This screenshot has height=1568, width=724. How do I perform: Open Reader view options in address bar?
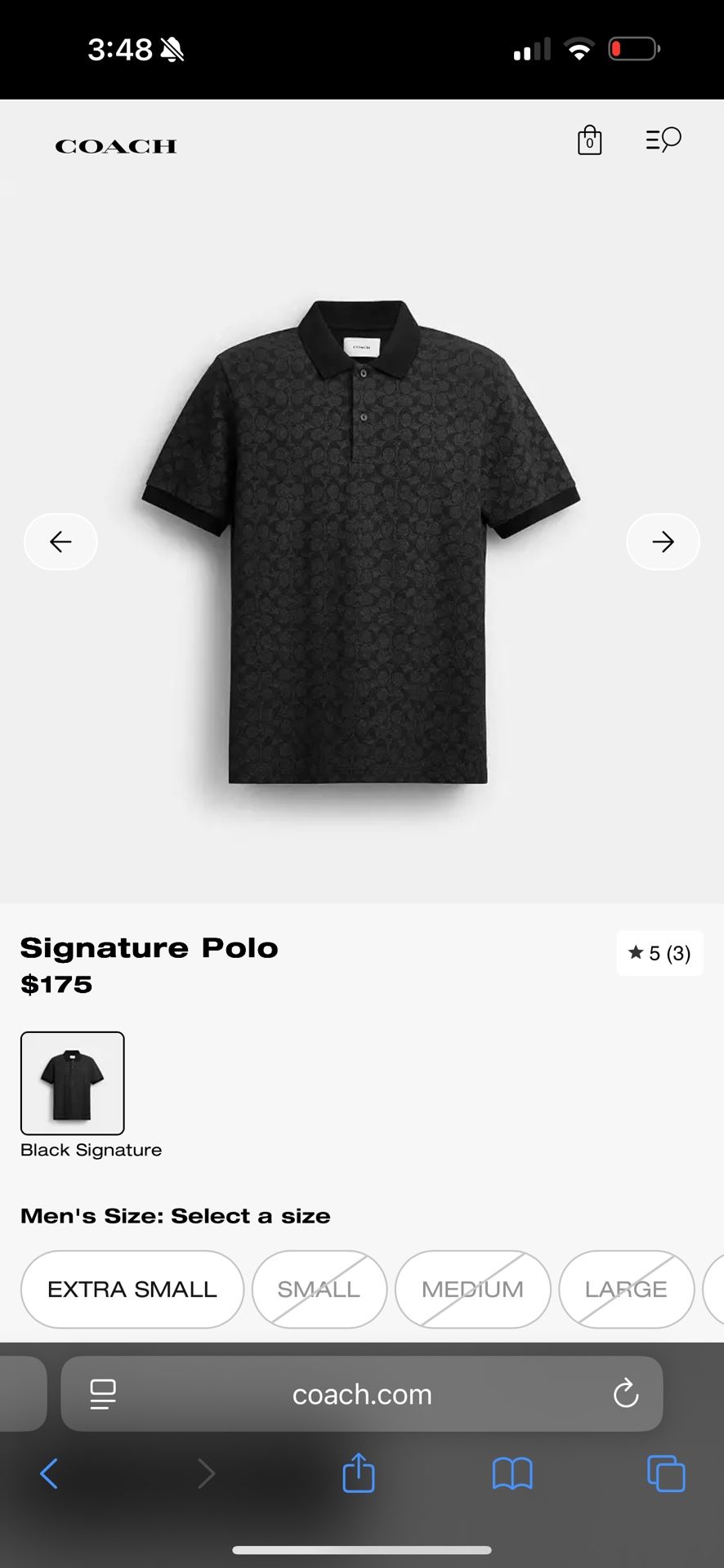tap(102, 1394)
